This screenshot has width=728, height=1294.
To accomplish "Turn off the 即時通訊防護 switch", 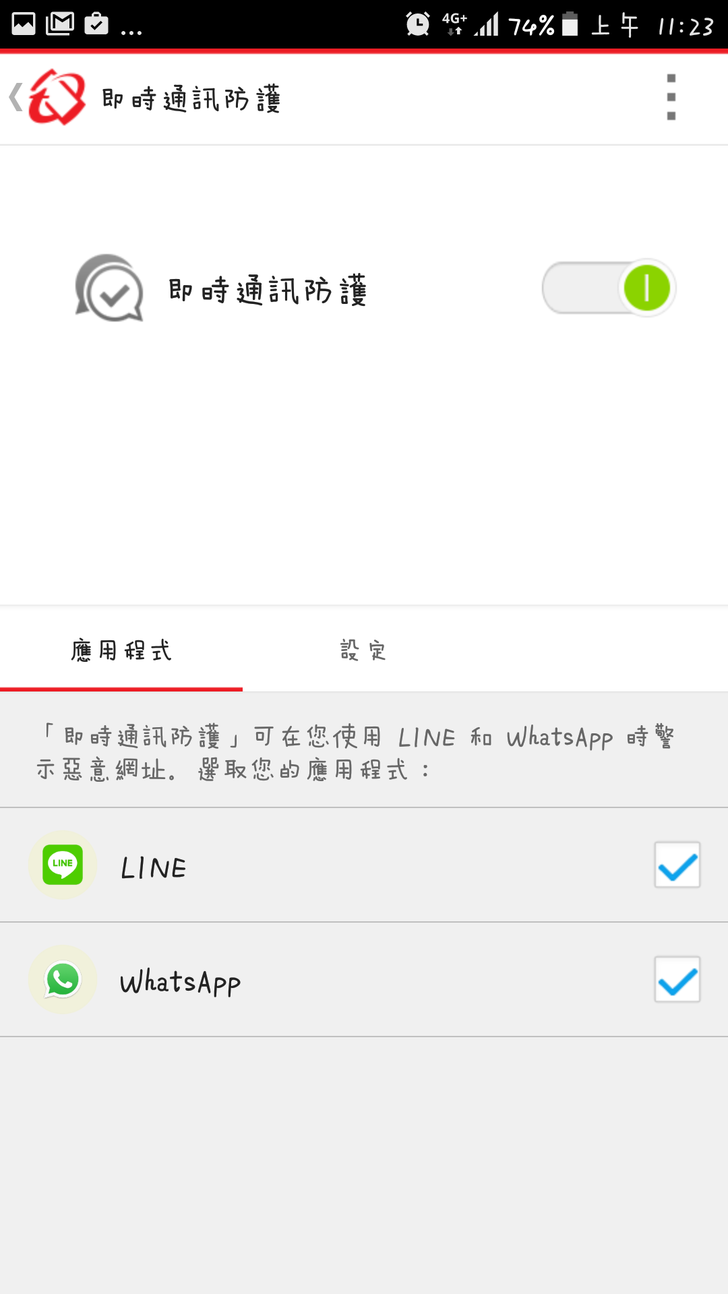I will coord(609,290).
